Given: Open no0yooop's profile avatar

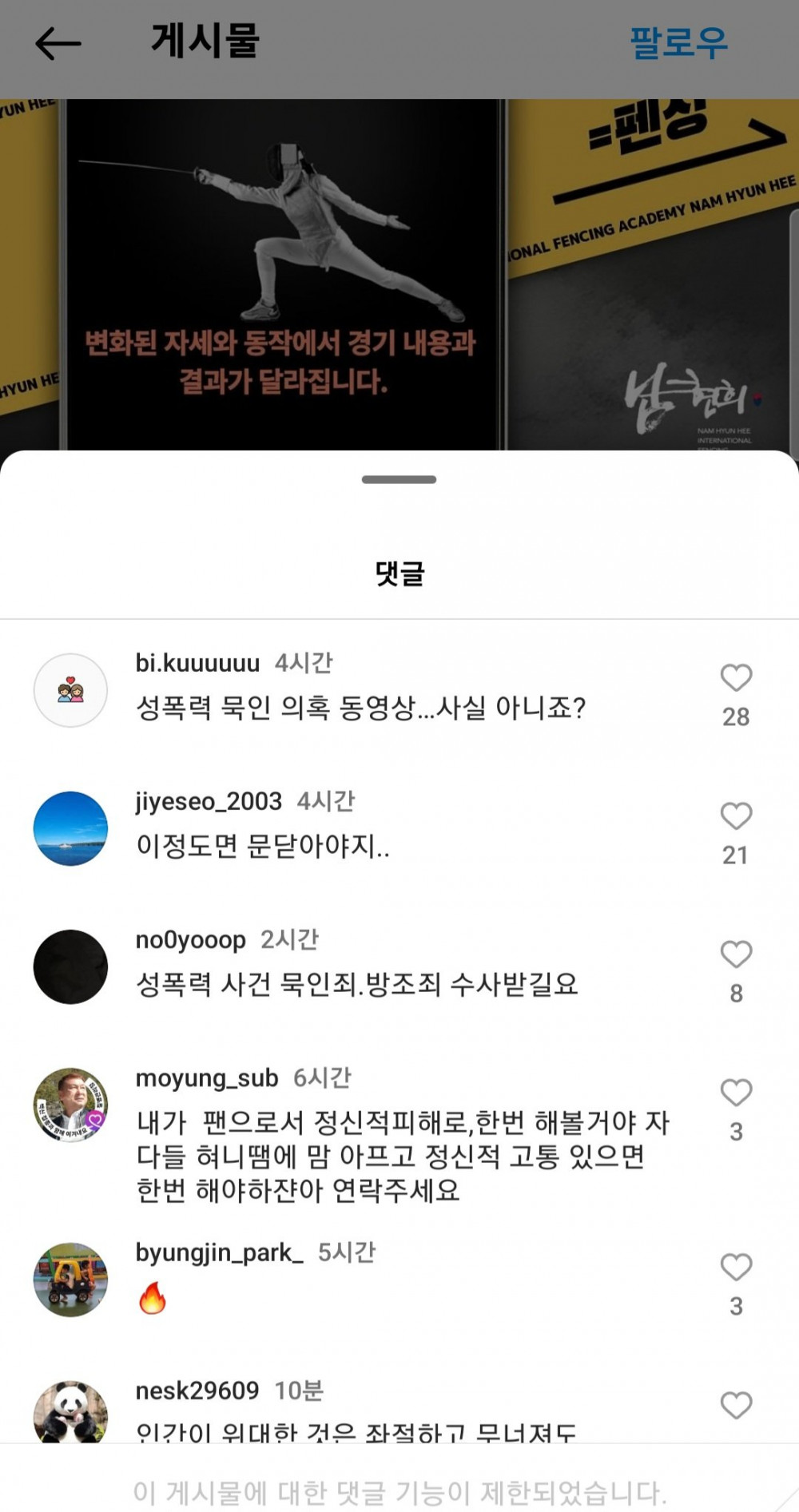Looking at the screenshot, I should point(70,966).
